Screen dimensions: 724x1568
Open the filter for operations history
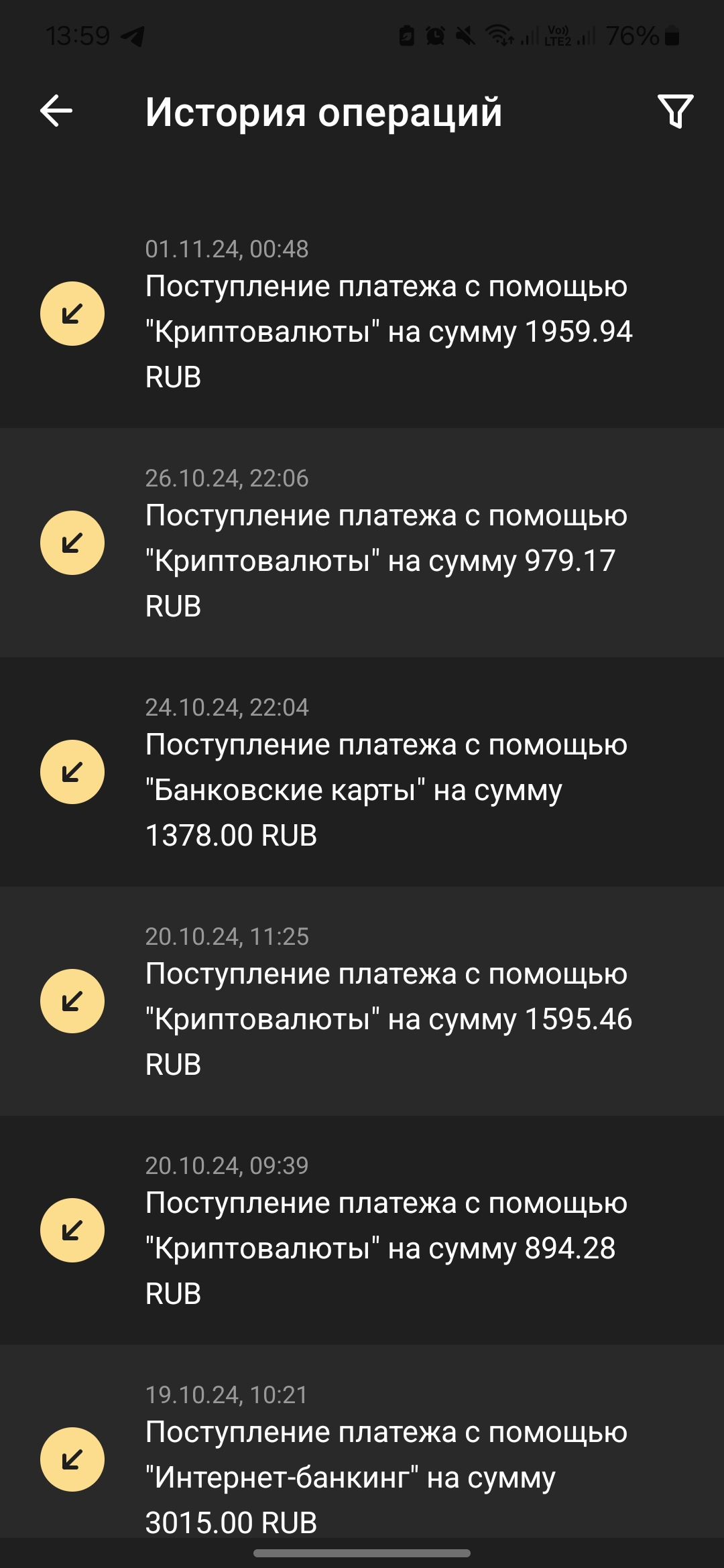(675, 111)
